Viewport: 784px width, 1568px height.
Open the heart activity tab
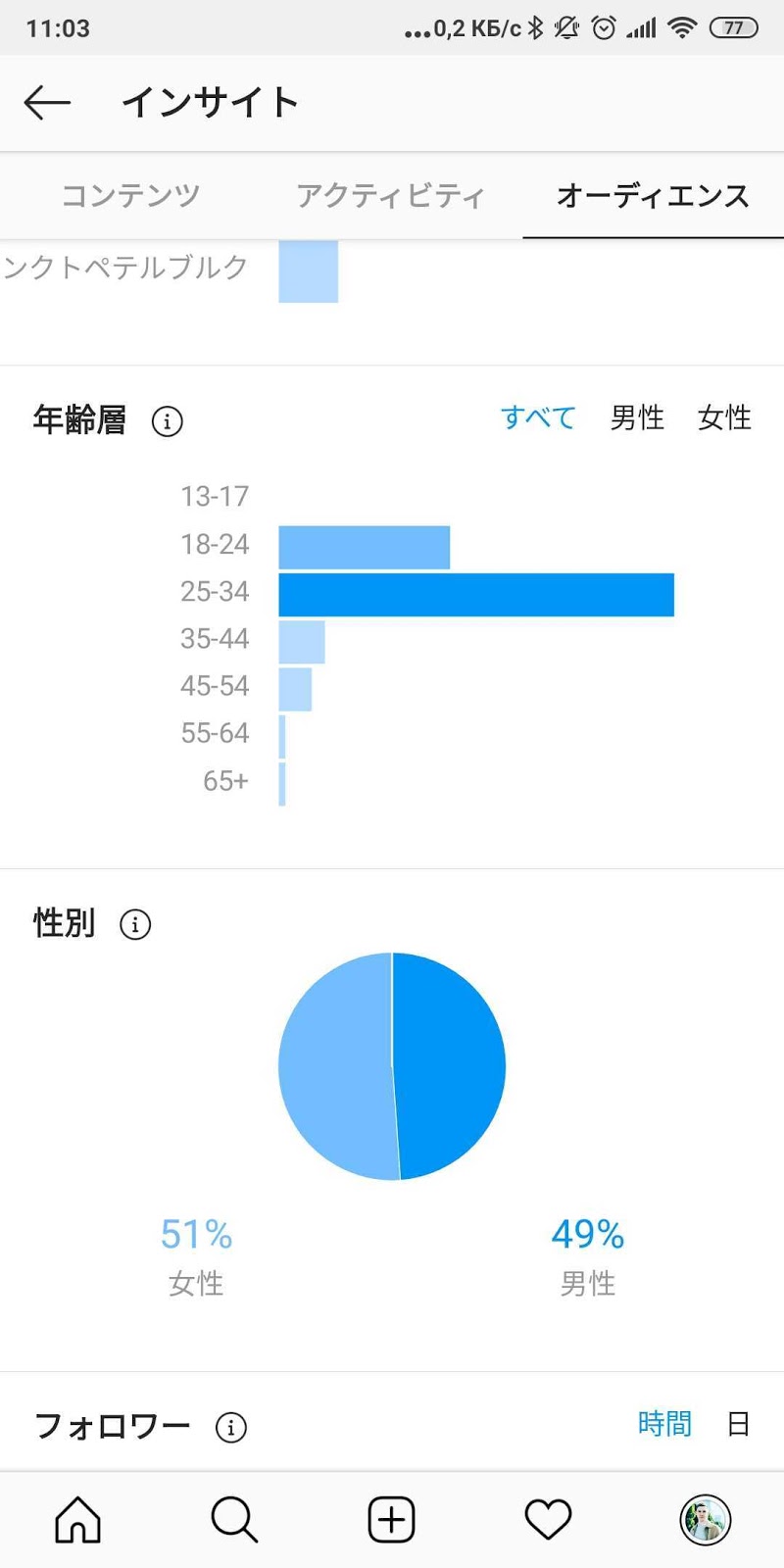click(x=548, y=1520)
